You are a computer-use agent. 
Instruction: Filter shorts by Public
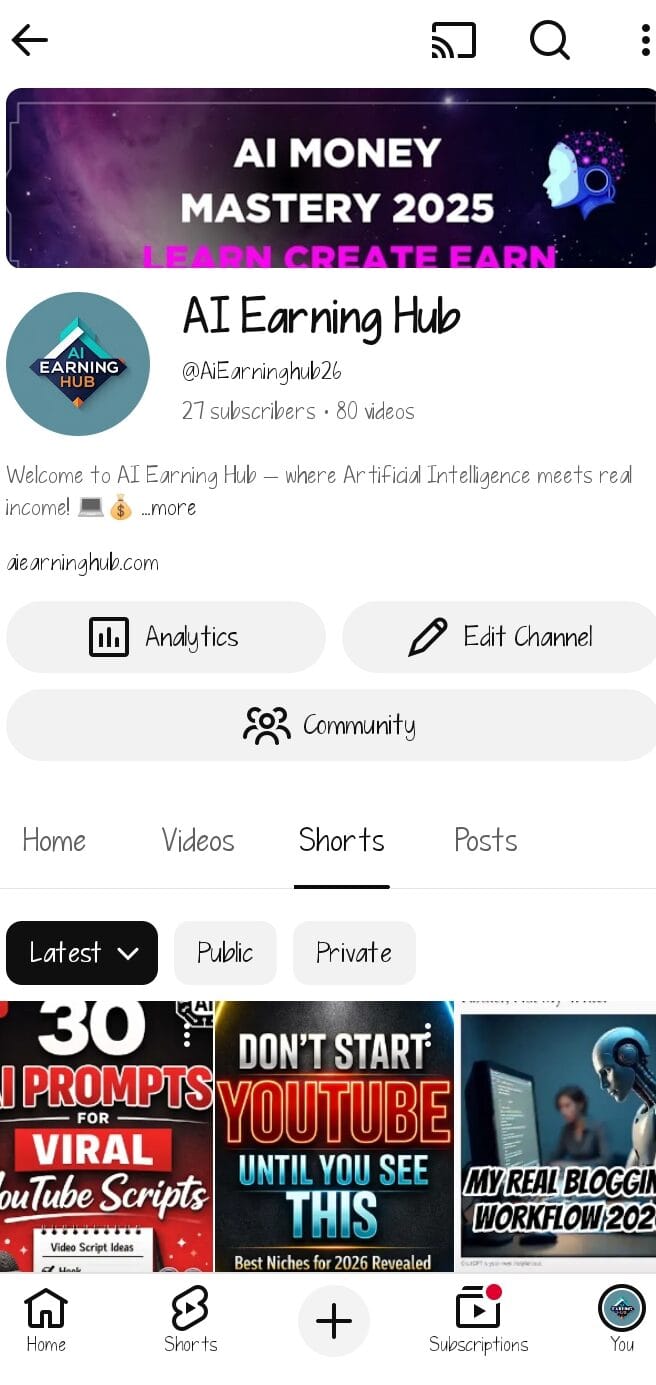225,953
